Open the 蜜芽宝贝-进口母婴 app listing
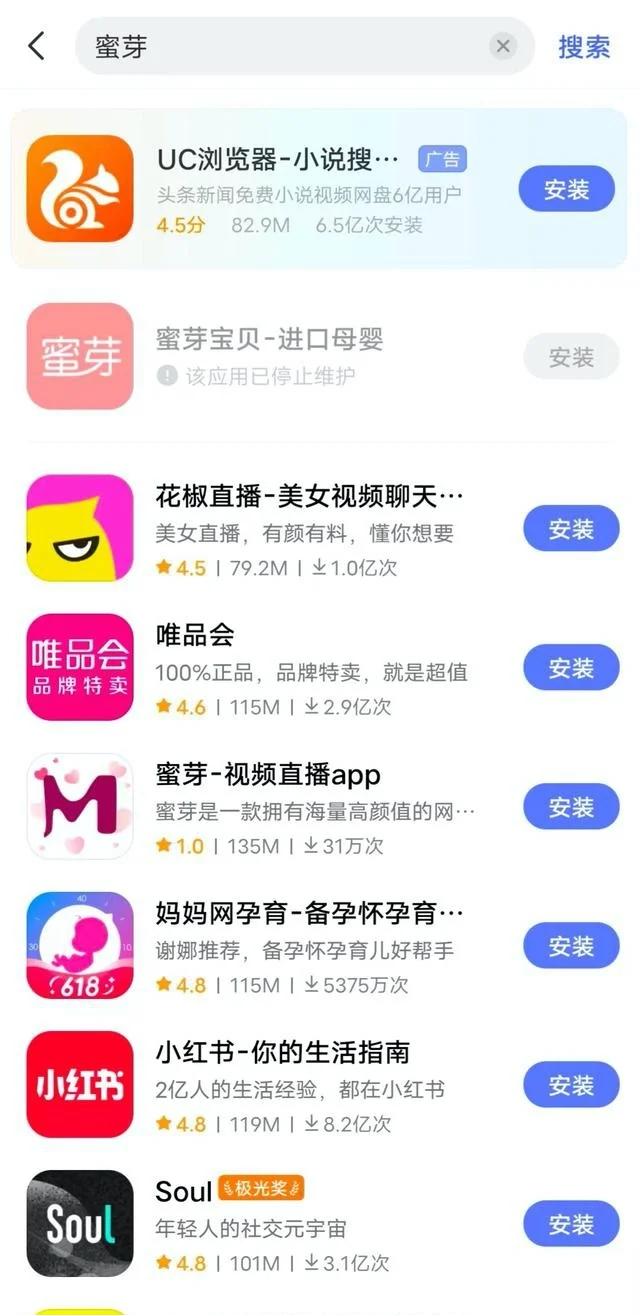 pyautogui.click(x=270, y=340)
